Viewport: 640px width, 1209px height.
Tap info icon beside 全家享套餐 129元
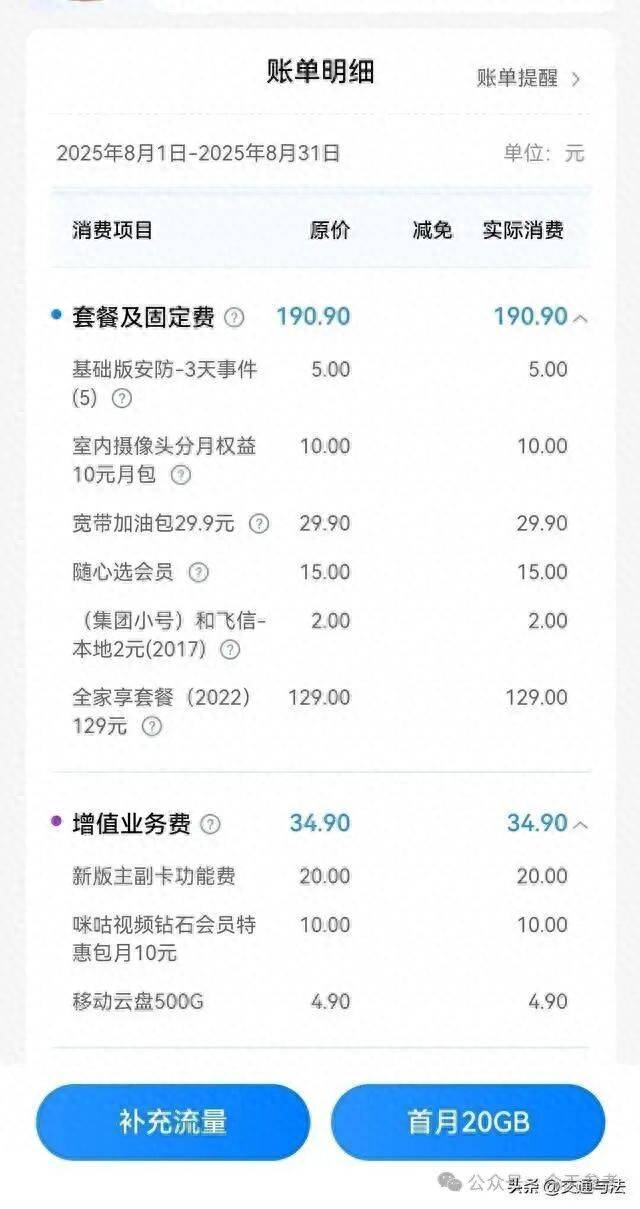151,727
